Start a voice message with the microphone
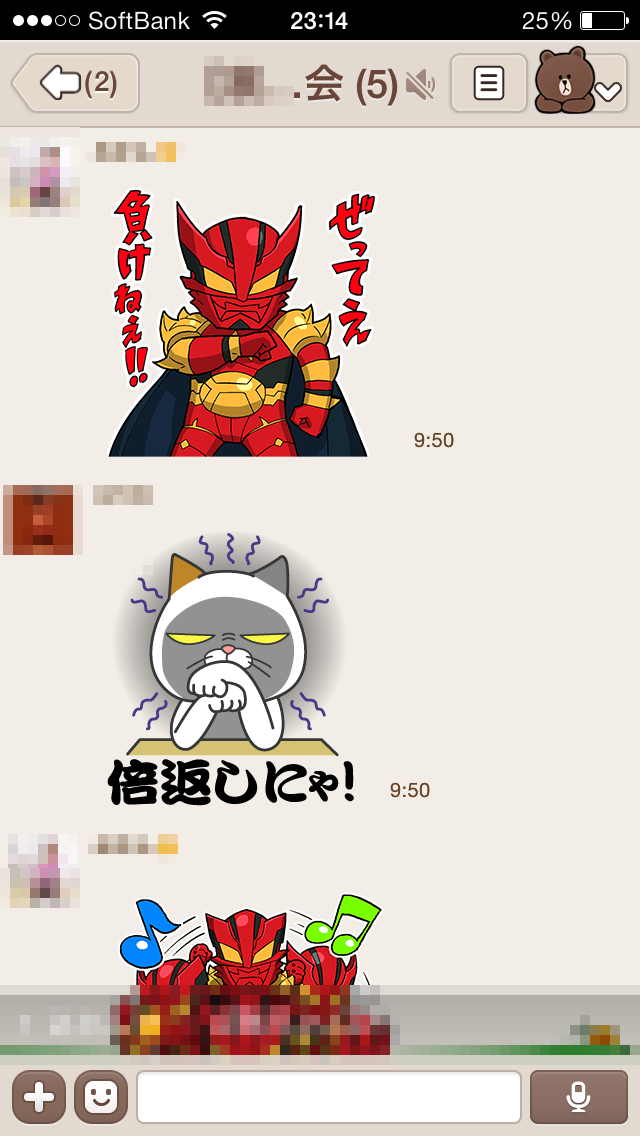This screenshot has height=1136, width=640. point(578,1097)
